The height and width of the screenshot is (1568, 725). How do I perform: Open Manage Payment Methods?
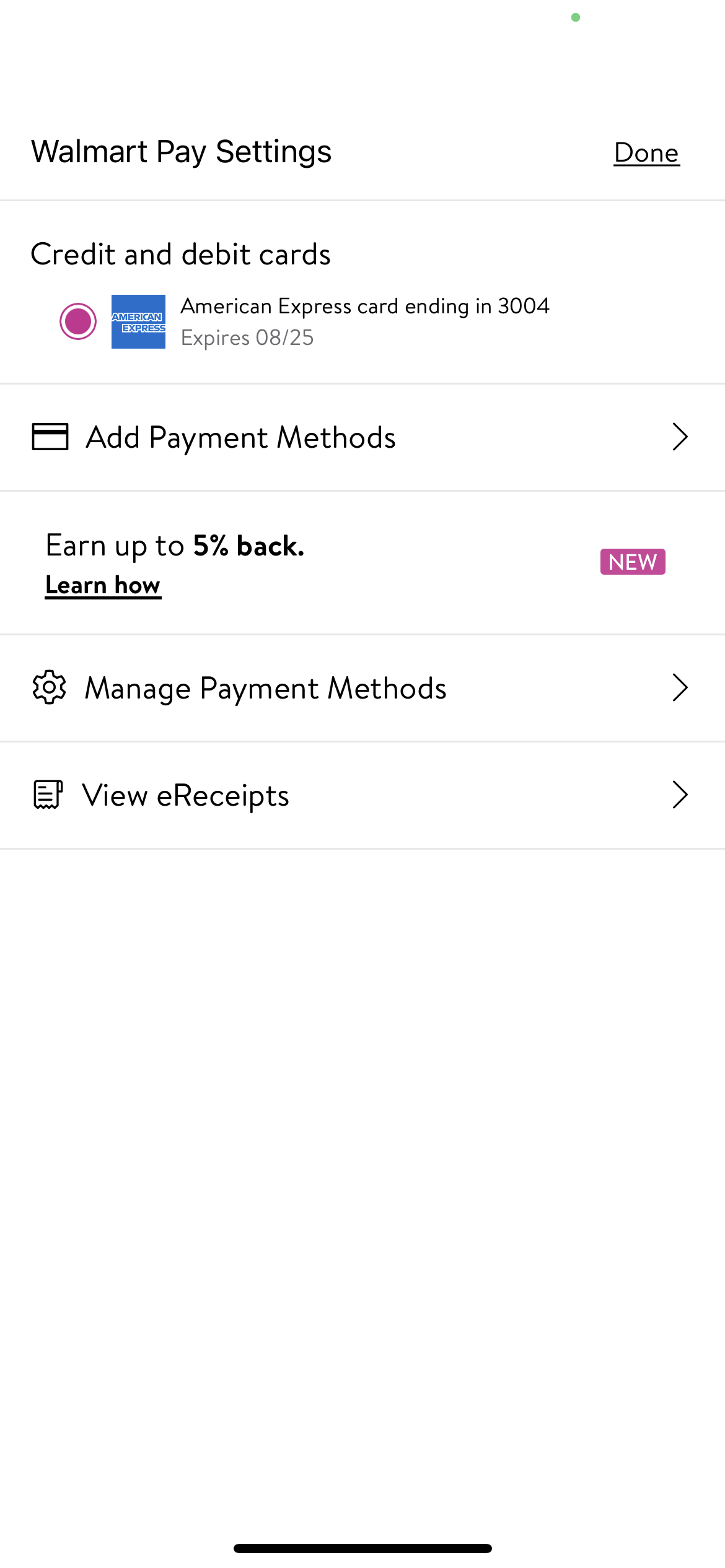(362, 688)
